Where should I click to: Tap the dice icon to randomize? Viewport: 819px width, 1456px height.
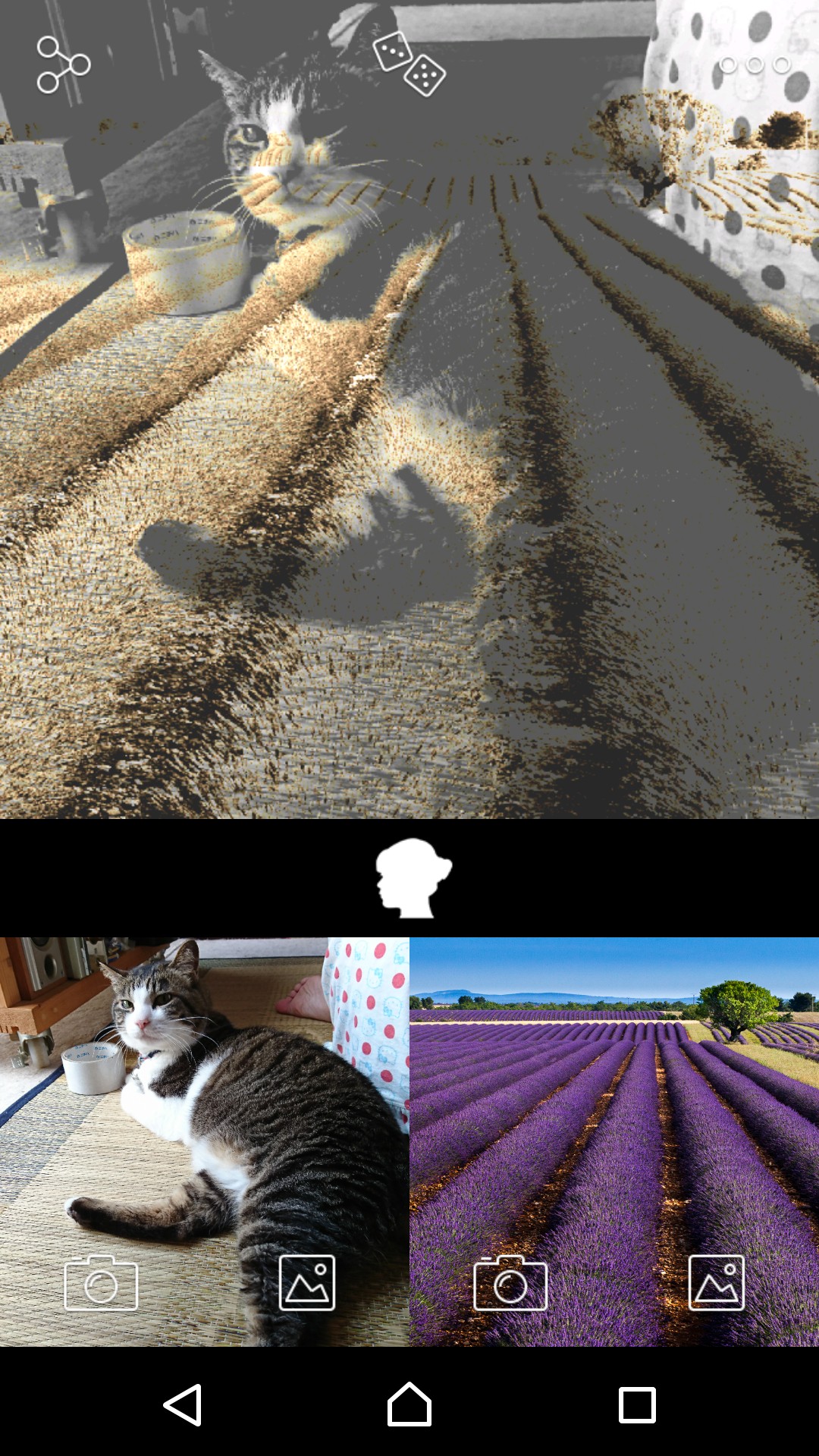[x=409, y=64]
